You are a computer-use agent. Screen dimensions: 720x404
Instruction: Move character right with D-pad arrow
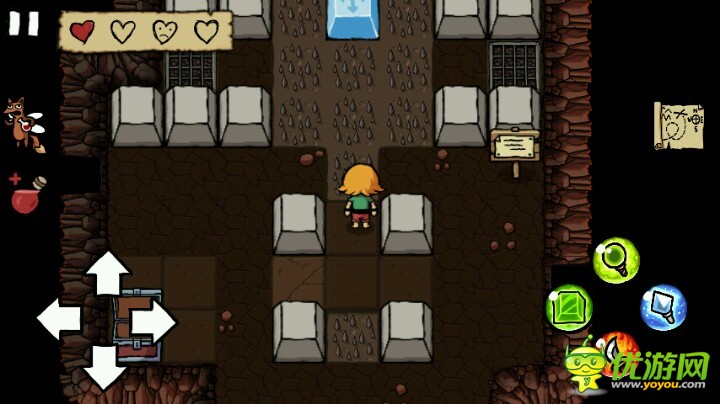pyautogui.click(x=153, y=322)
